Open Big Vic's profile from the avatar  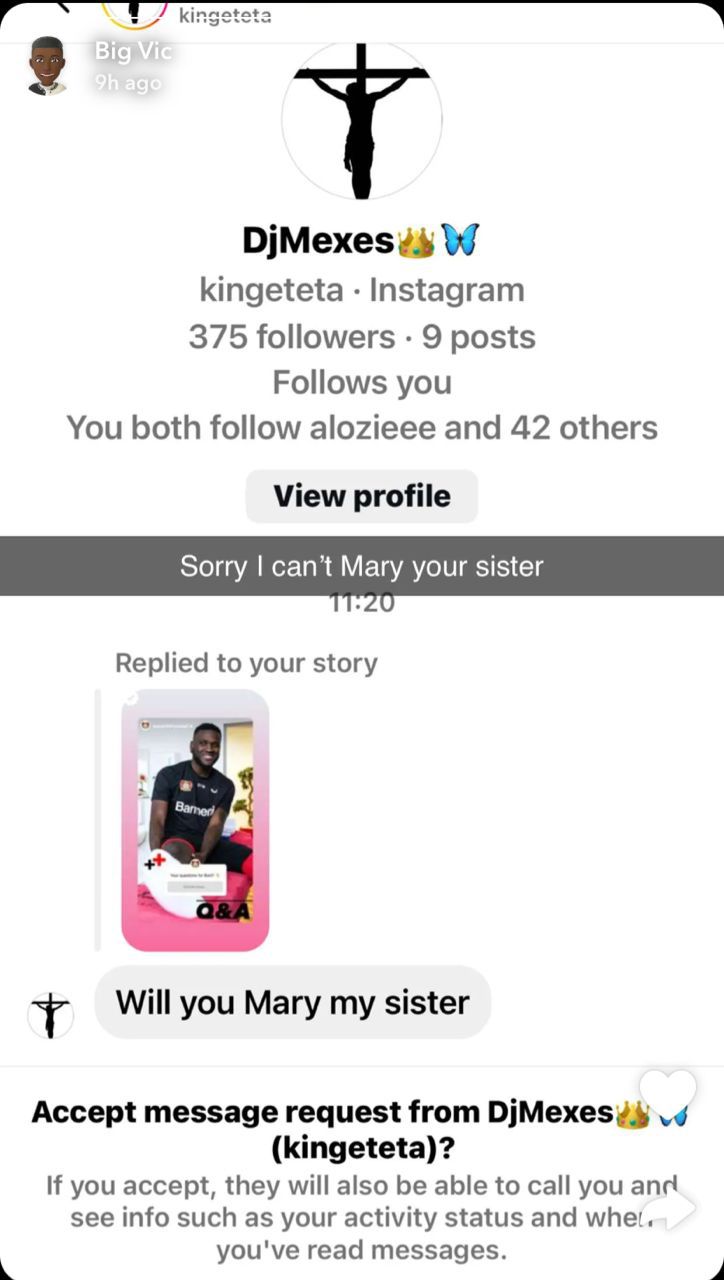pyautogui.click(x=47, y=66)
